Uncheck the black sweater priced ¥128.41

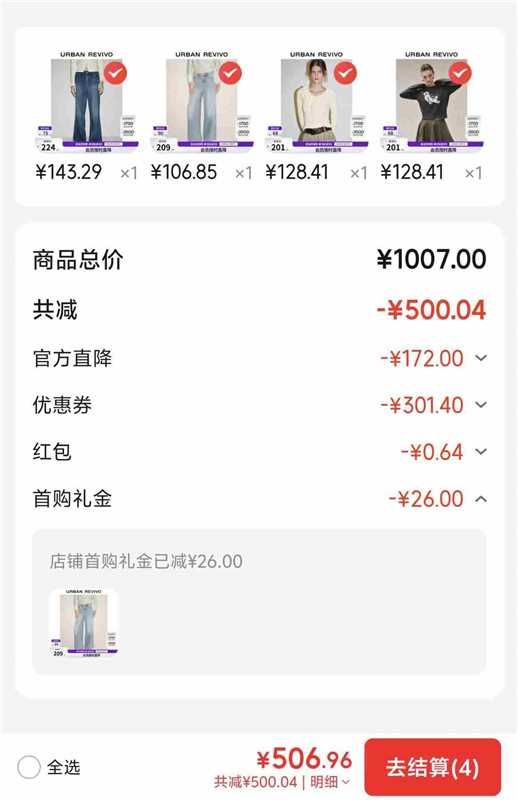point(460,73)
